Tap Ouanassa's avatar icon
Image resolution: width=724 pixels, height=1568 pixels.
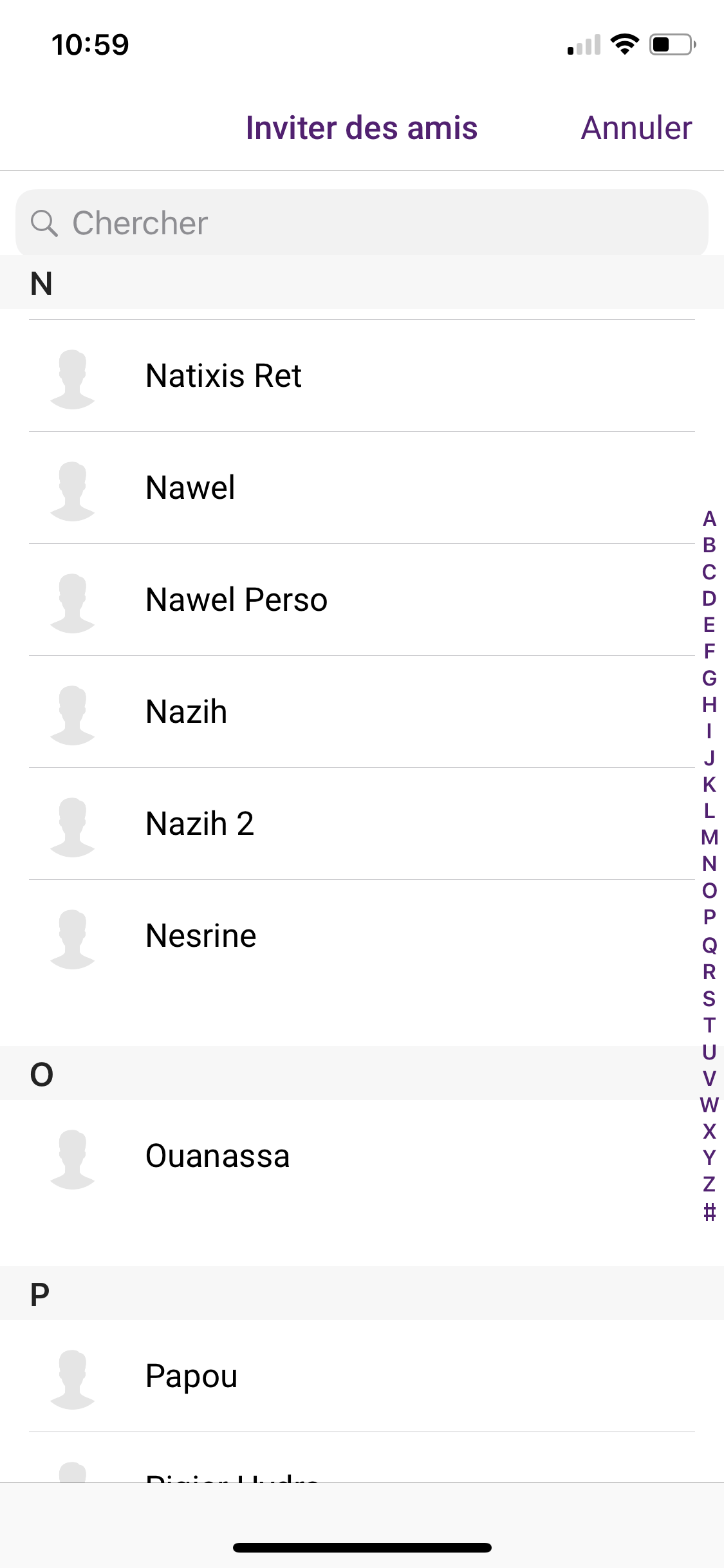[73, 1157]
